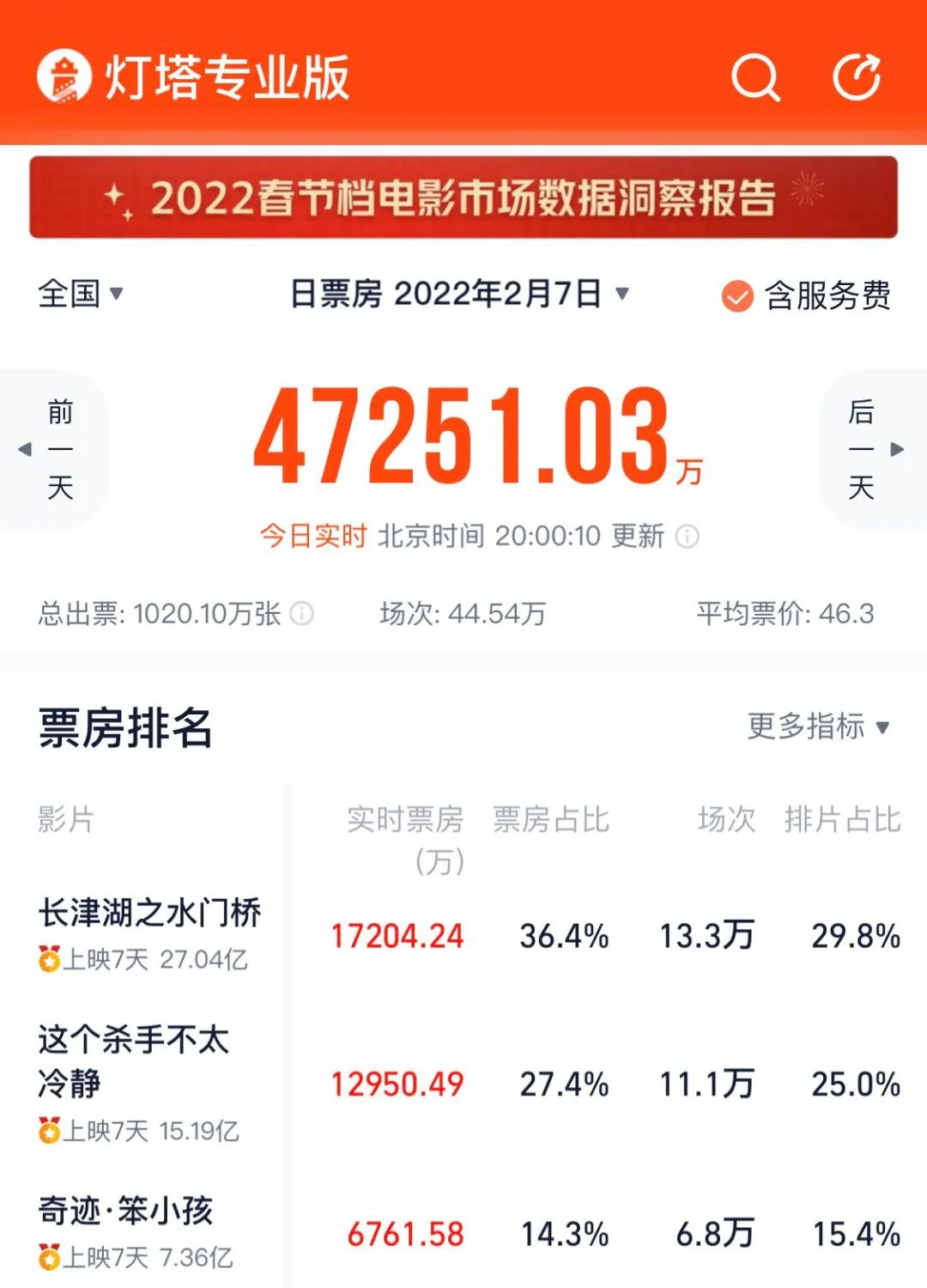Go to 后一天 box office
The height and width of the screenshot is (1288, 927).
click(871, 449)
